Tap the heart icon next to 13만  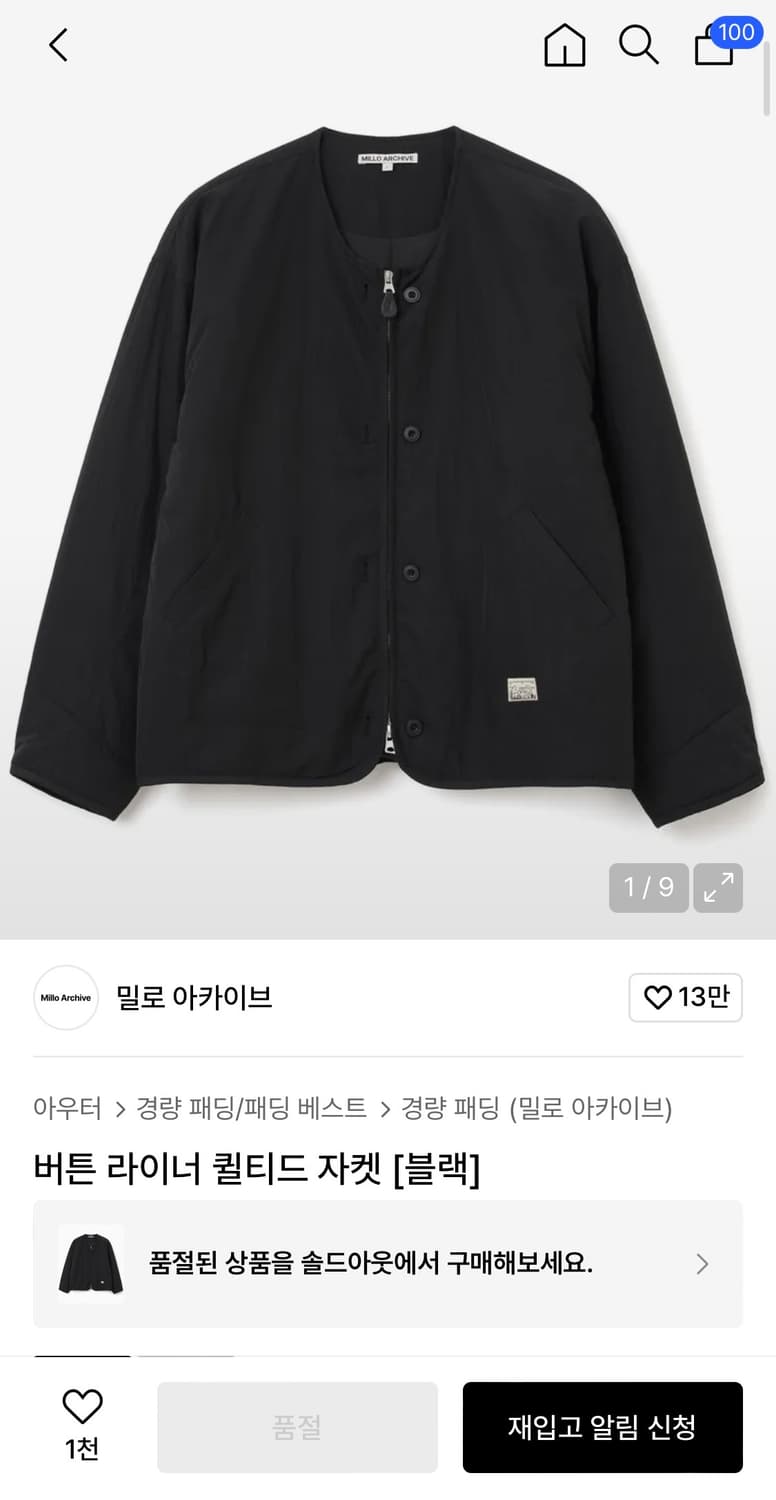tap(657, 998)
